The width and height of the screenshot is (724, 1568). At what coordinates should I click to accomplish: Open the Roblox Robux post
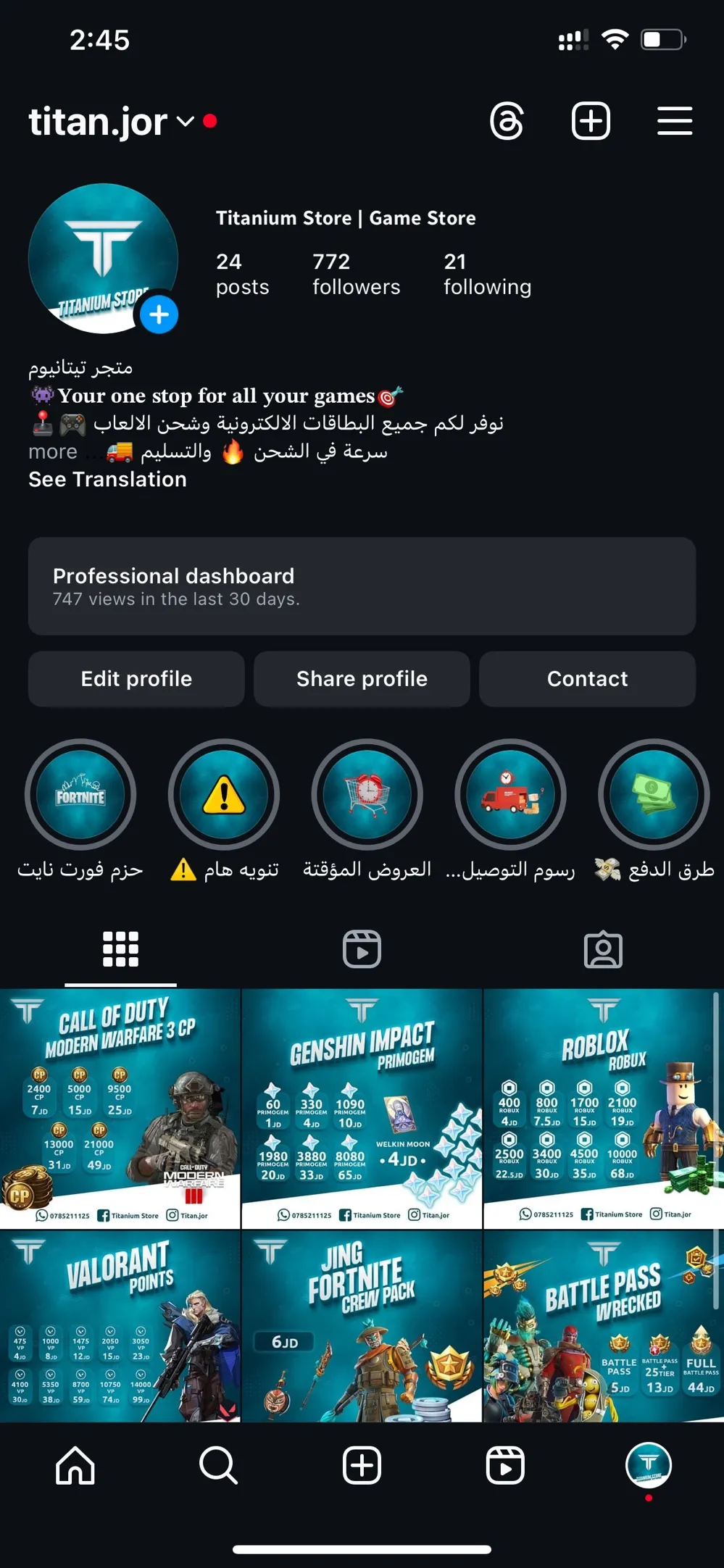[603, 1109]
